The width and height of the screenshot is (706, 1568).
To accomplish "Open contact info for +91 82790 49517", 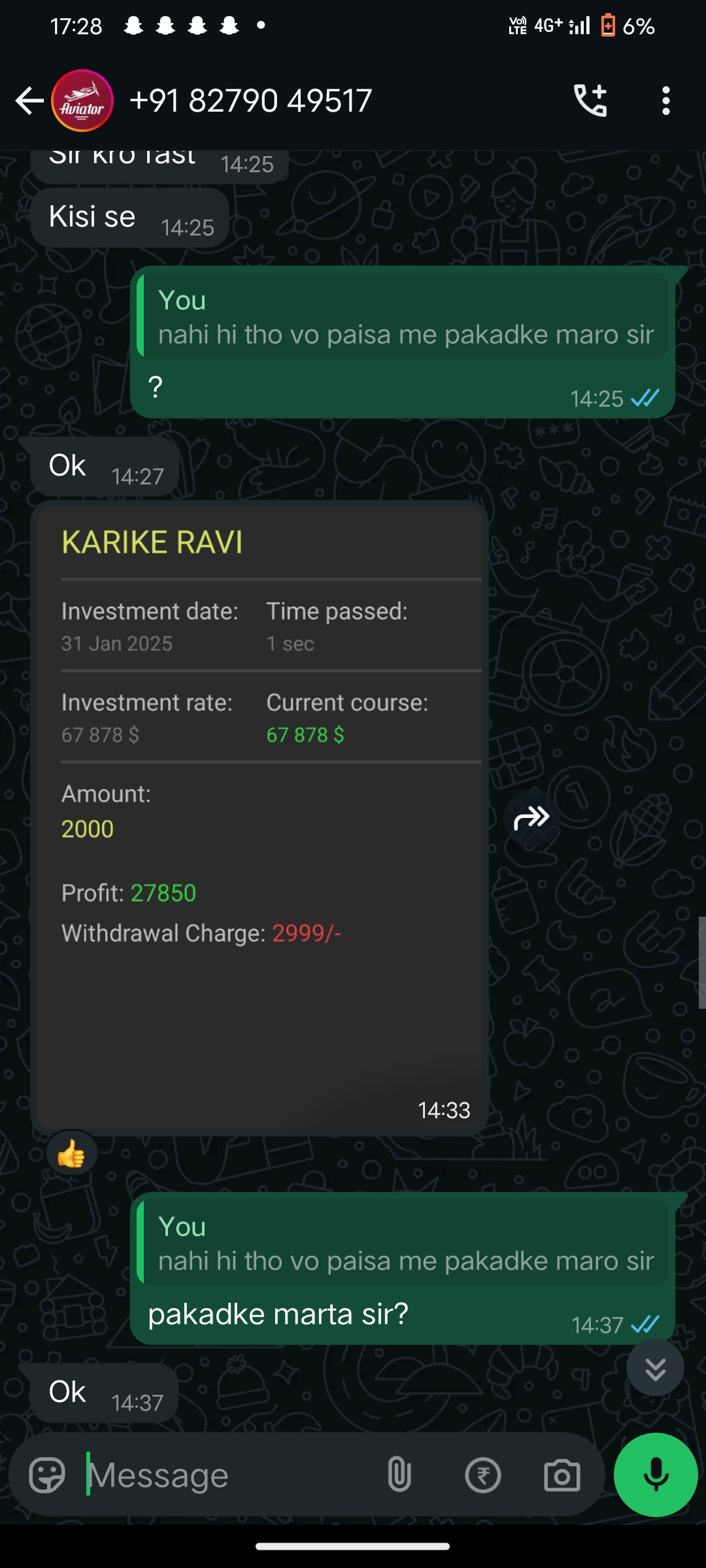I will point(251,101).
